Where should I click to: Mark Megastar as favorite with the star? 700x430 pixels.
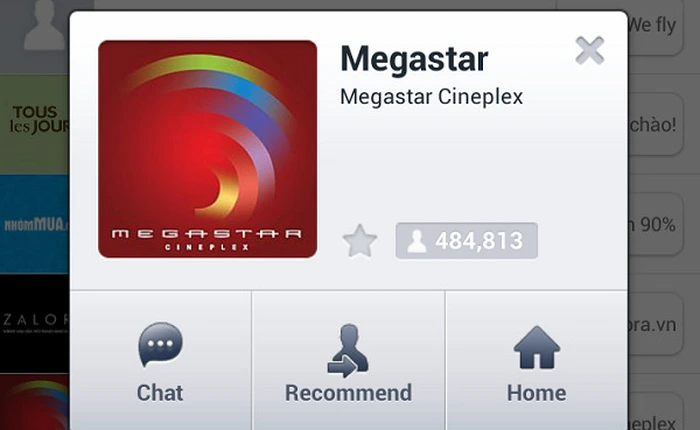360,241
